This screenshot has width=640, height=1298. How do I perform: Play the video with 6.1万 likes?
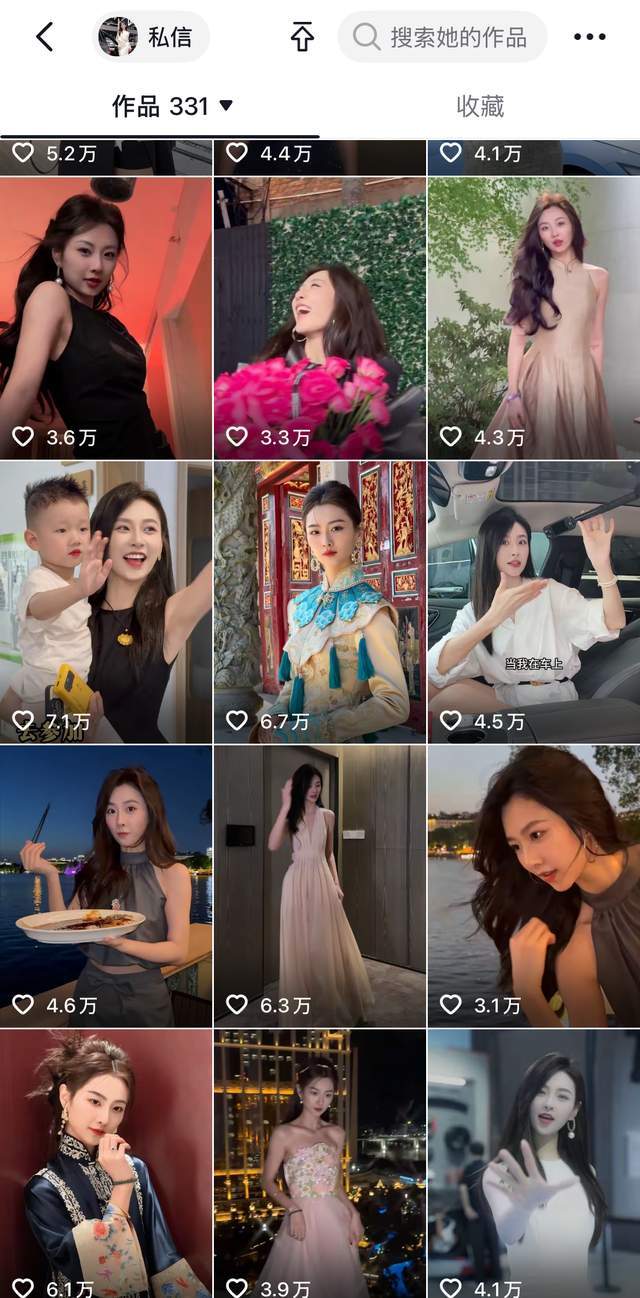click(x=106, y=1165)
